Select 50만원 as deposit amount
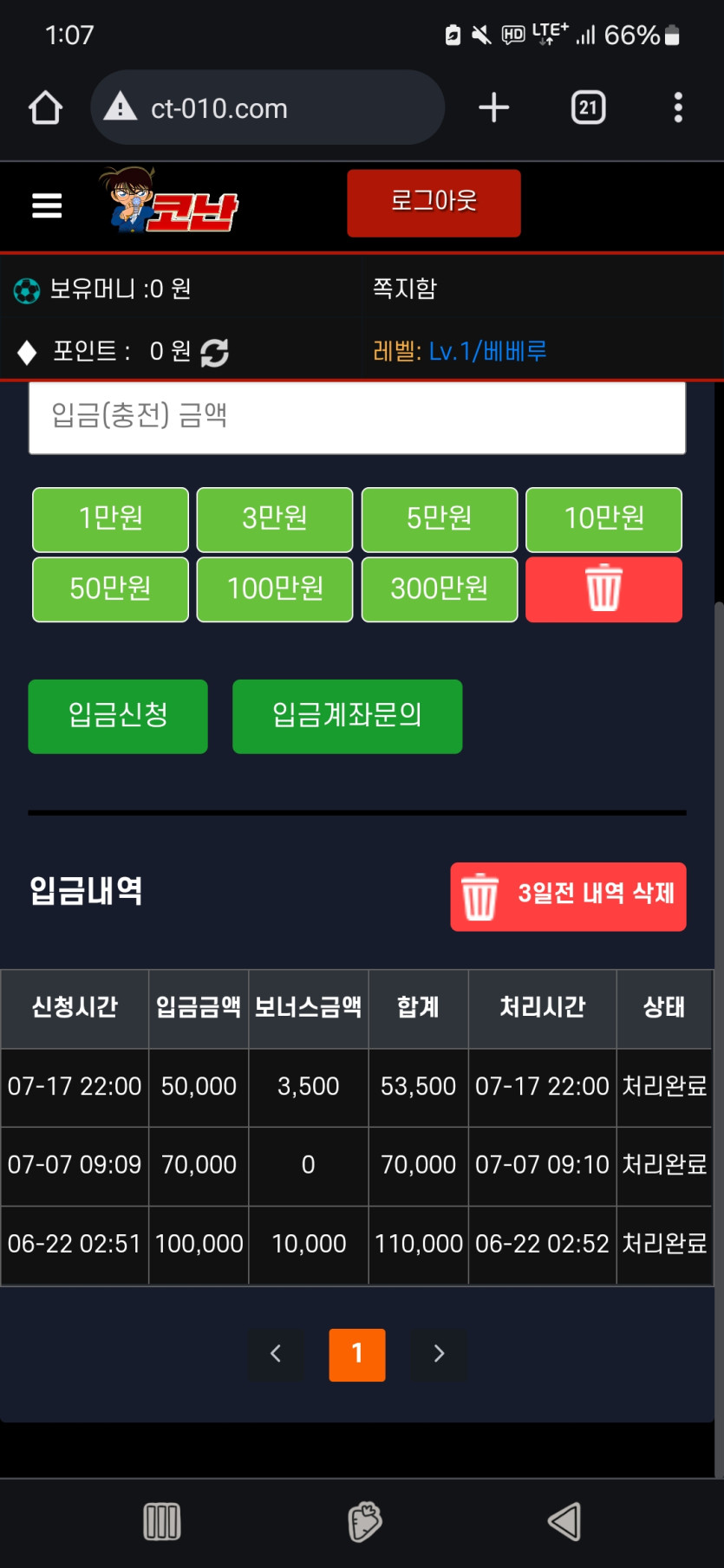724x1568 pixels. [110, 589]
